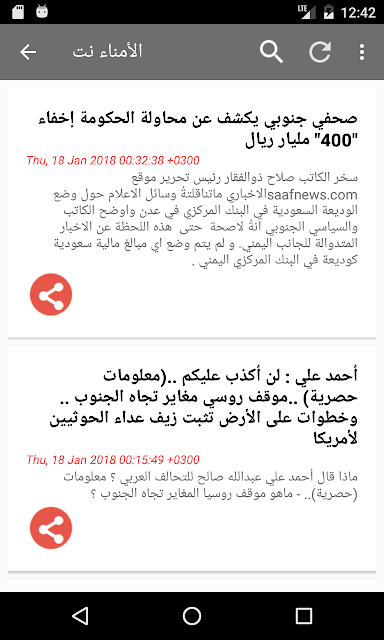
Task: Refresh the news feed
Action: [x=320, y=52]
